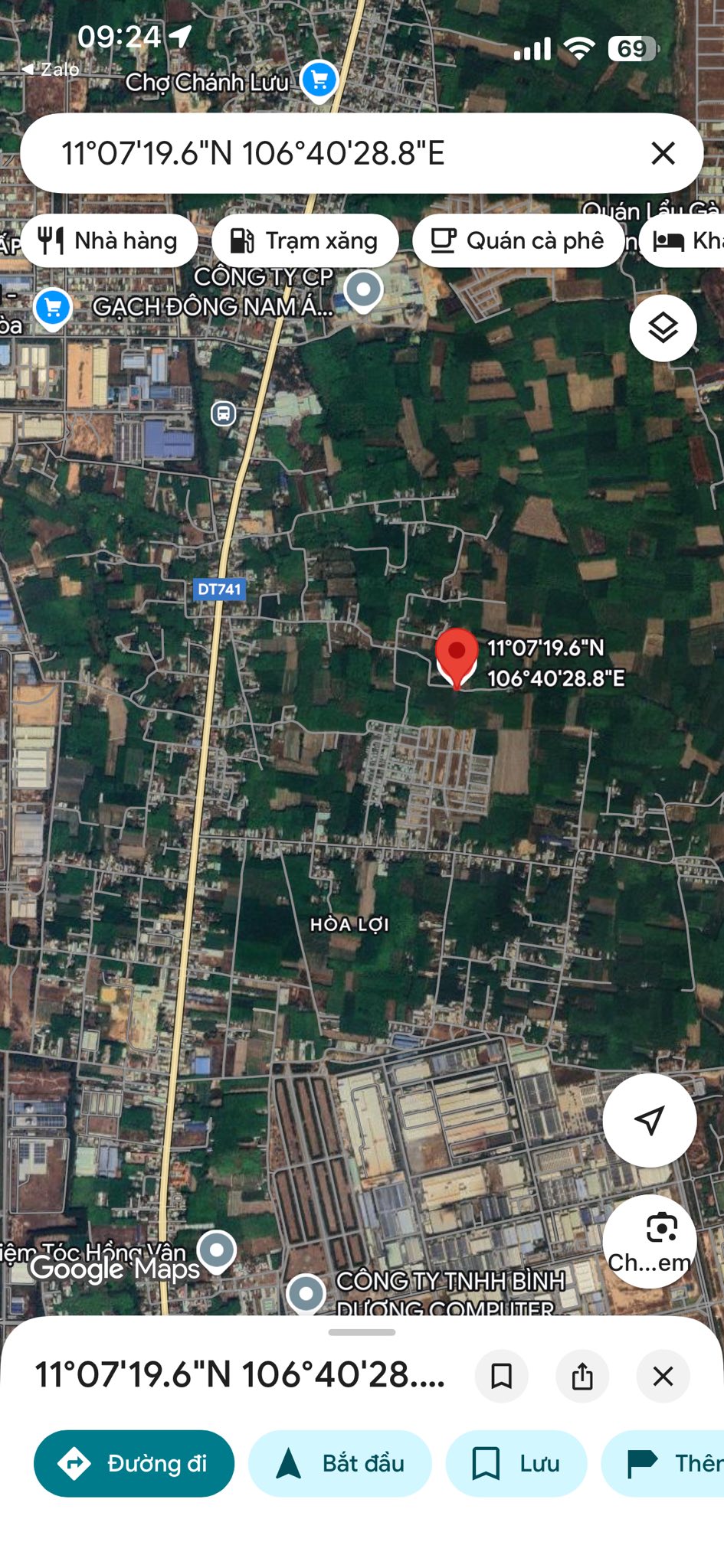Clear the coordinates search with the X
Screen dimensions: 724x1568
663,153
